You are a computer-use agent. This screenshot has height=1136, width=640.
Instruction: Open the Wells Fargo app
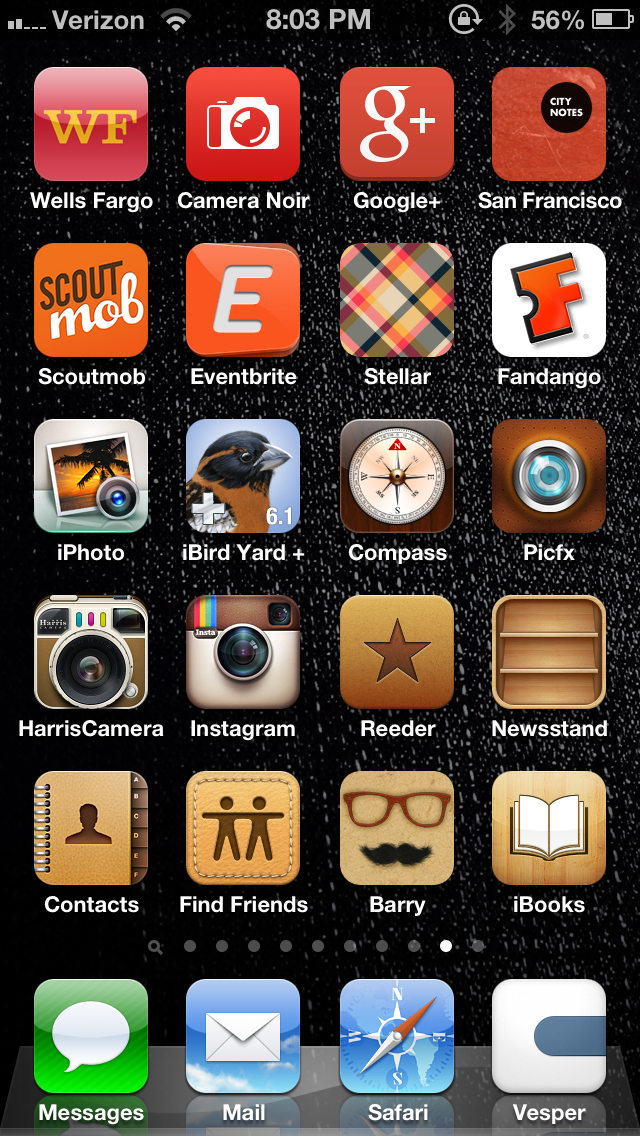pyautogui.click(x=91, y=124)
